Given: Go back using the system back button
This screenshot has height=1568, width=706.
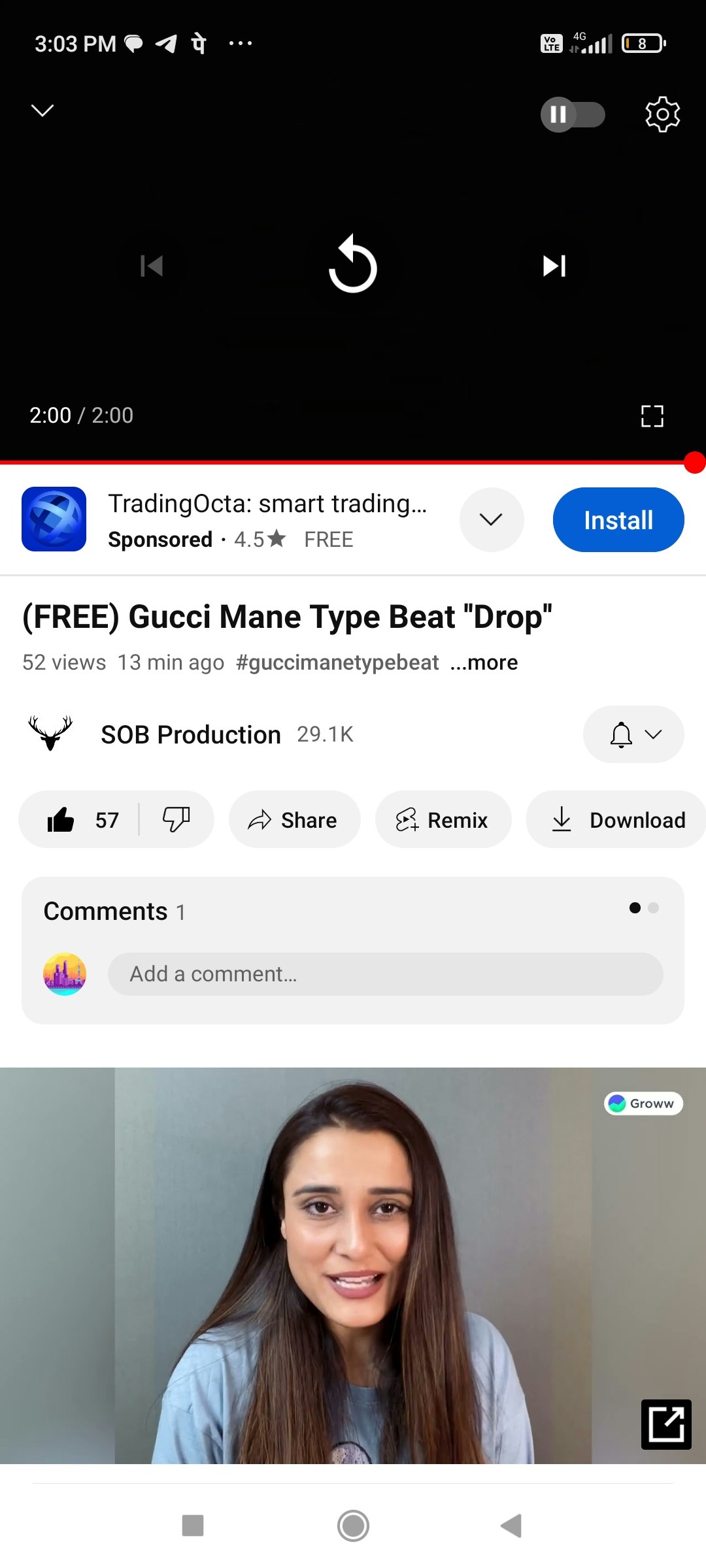Looking at the screenshot, I should 511,1526.
